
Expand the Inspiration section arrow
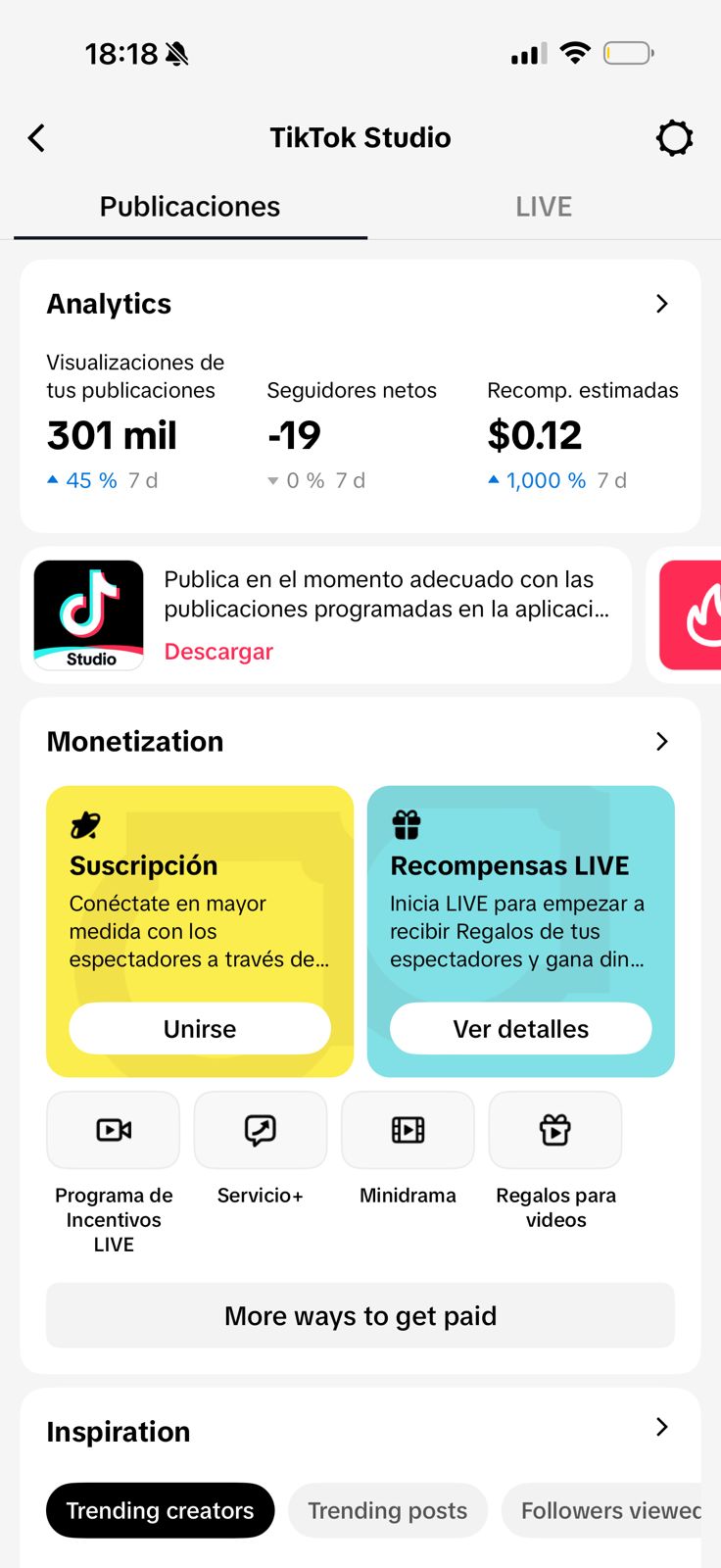pos(662,1427)
